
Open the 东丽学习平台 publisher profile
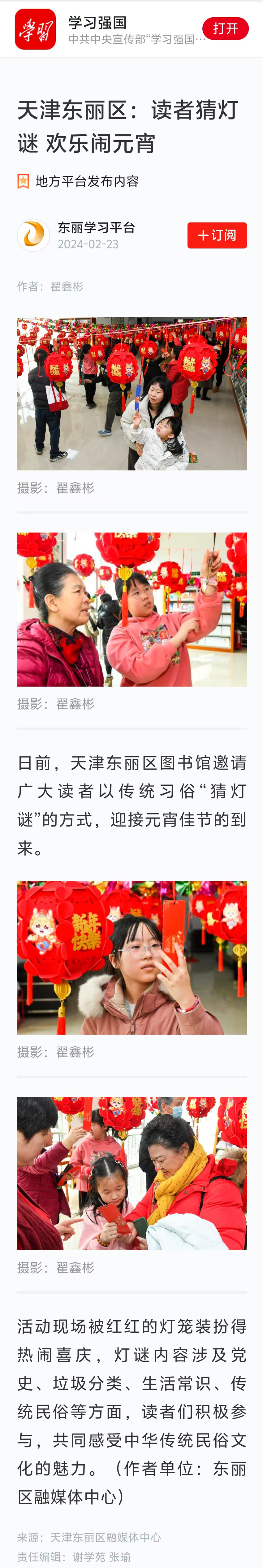click(96, 228)
